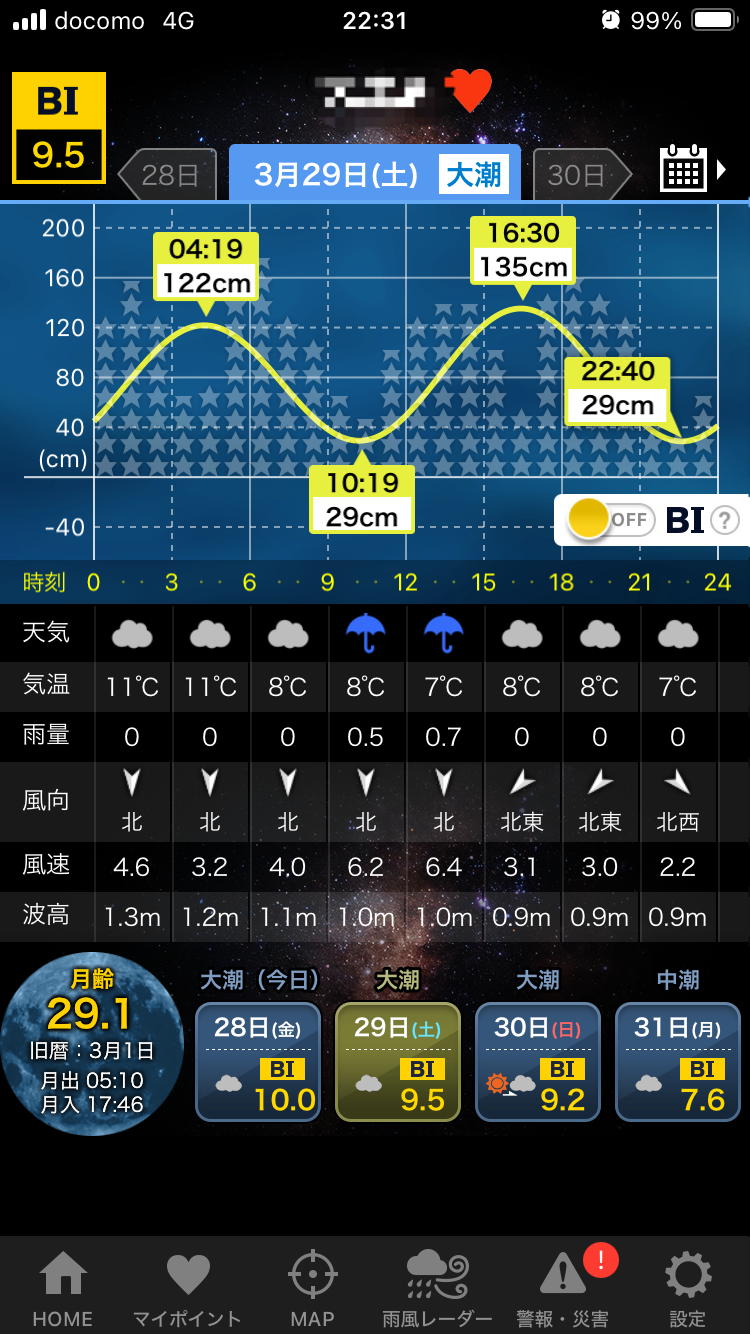Image resolution: width=750 pixels, height=1334 pixels.
Task: Toggle the BI graph switch on
Action: coord(610,519)
